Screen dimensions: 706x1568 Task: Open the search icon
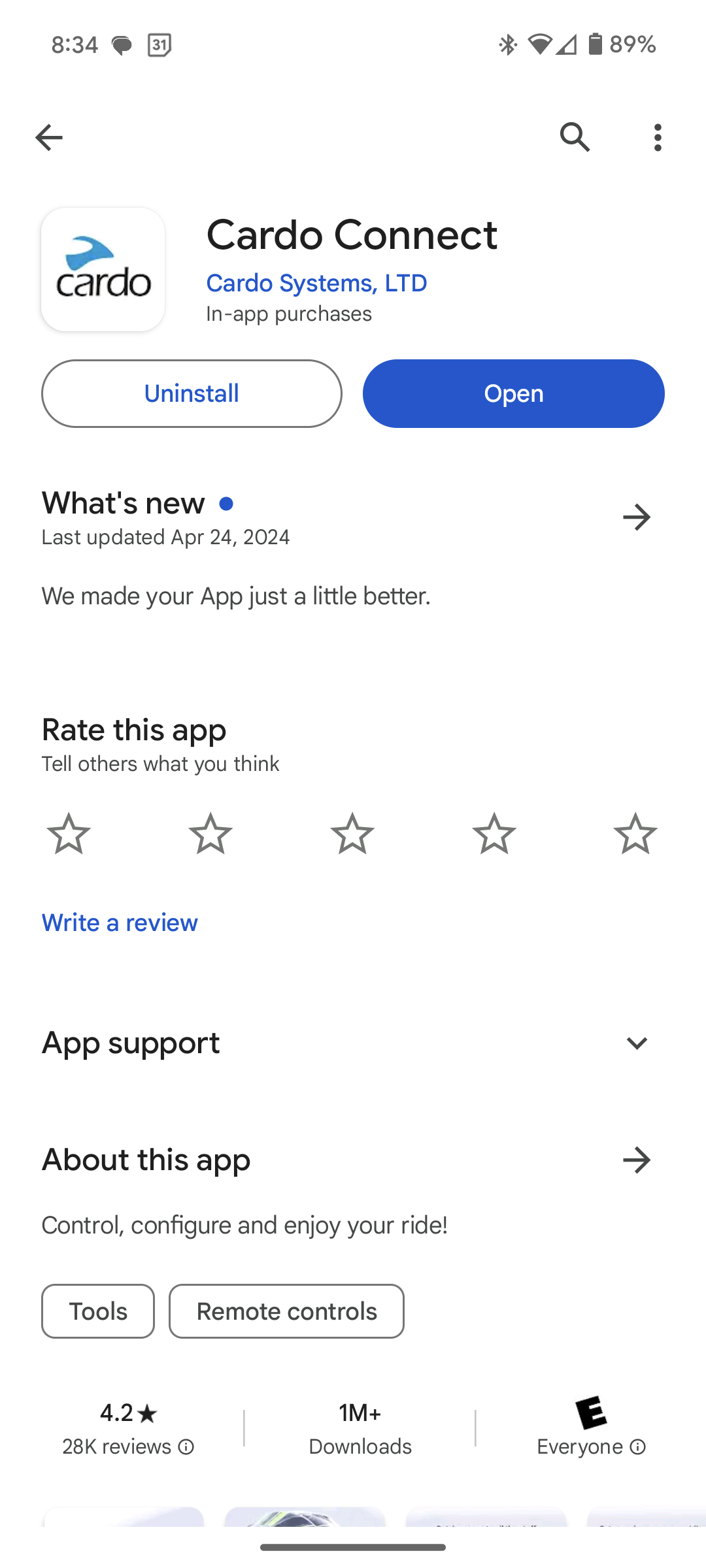(x=575, y=137)
